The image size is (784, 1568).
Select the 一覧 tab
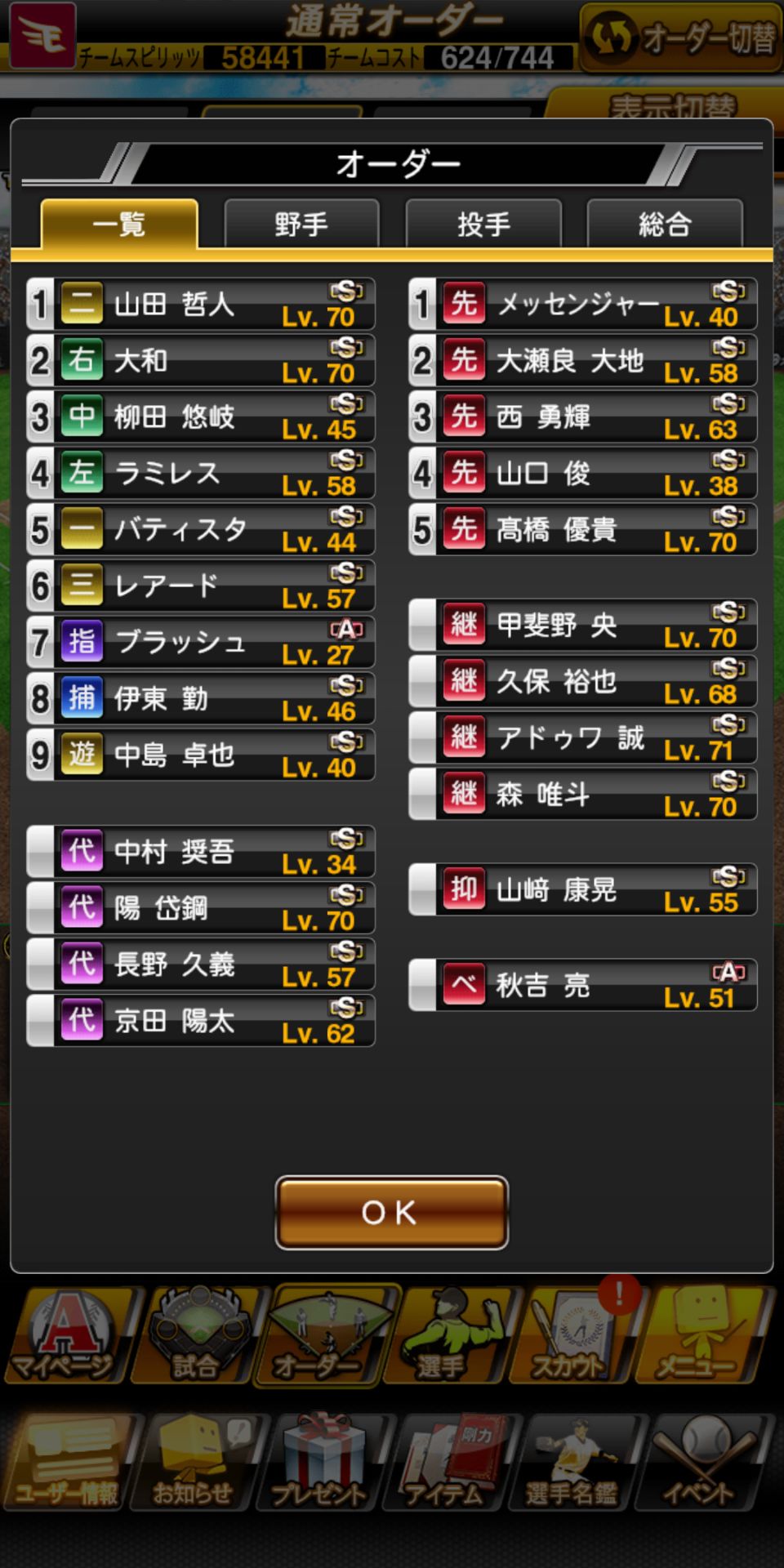119,223
